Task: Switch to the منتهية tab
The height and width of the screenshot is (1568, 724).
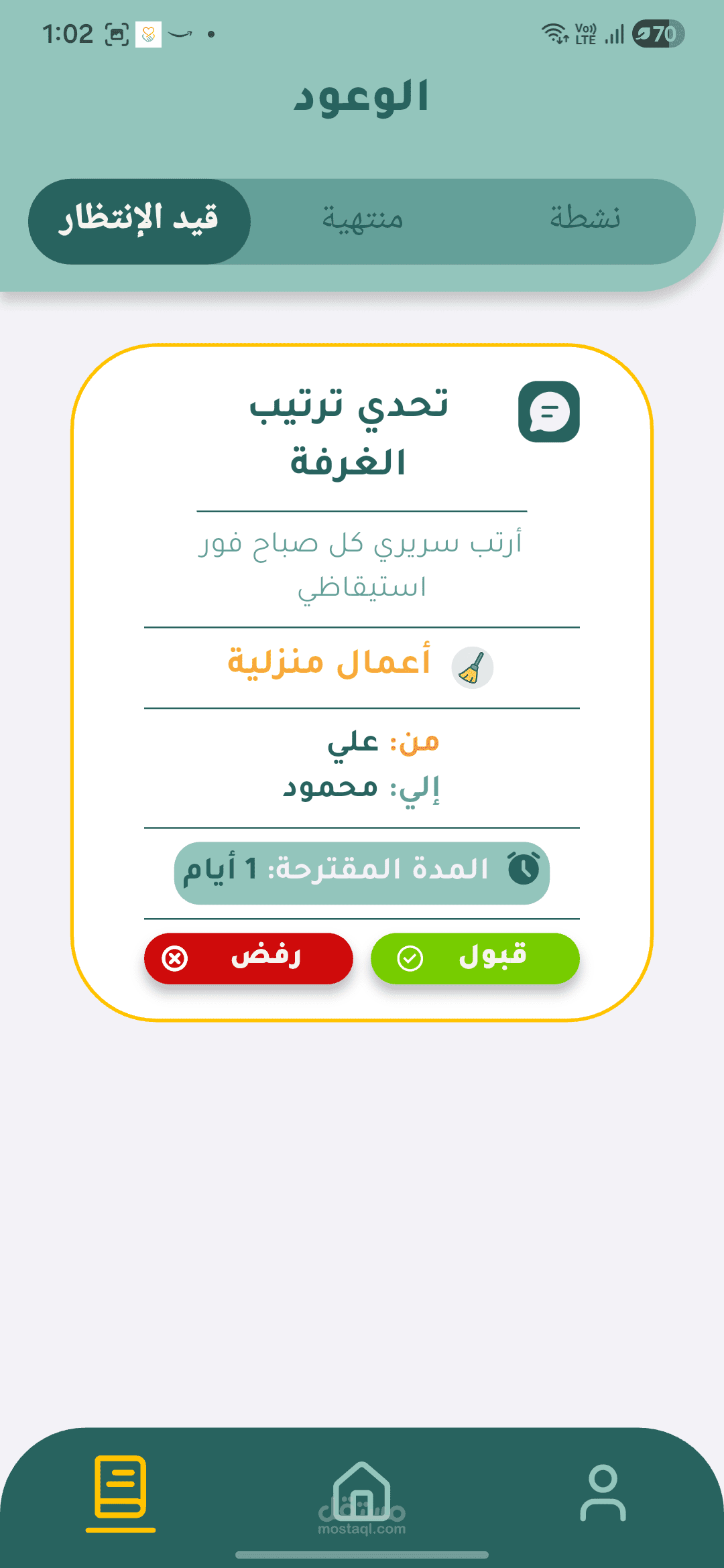Action: (x=362, y=219)
